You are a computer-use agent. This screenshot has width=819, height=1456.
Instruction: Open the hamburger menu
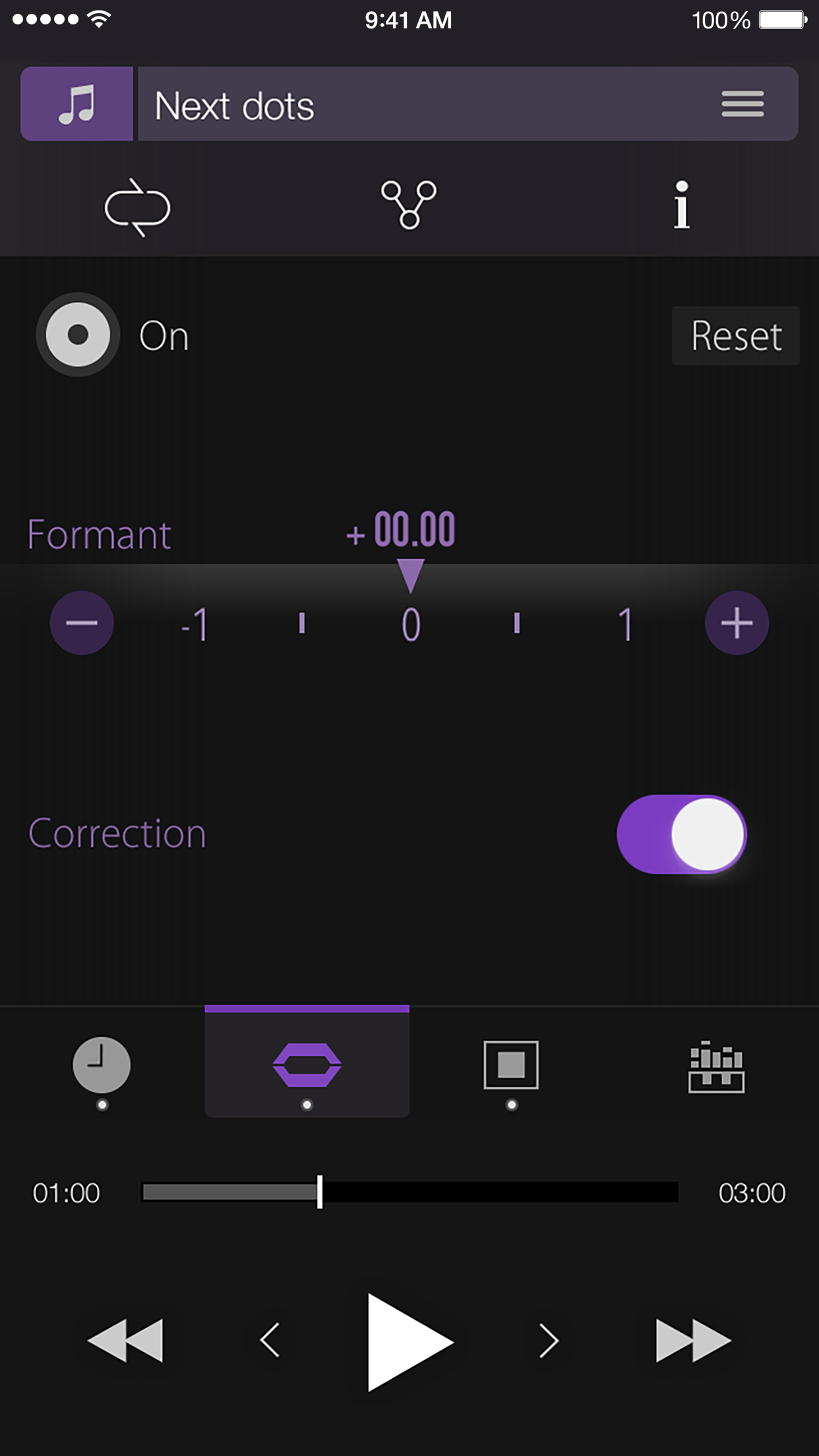point(743,104)
